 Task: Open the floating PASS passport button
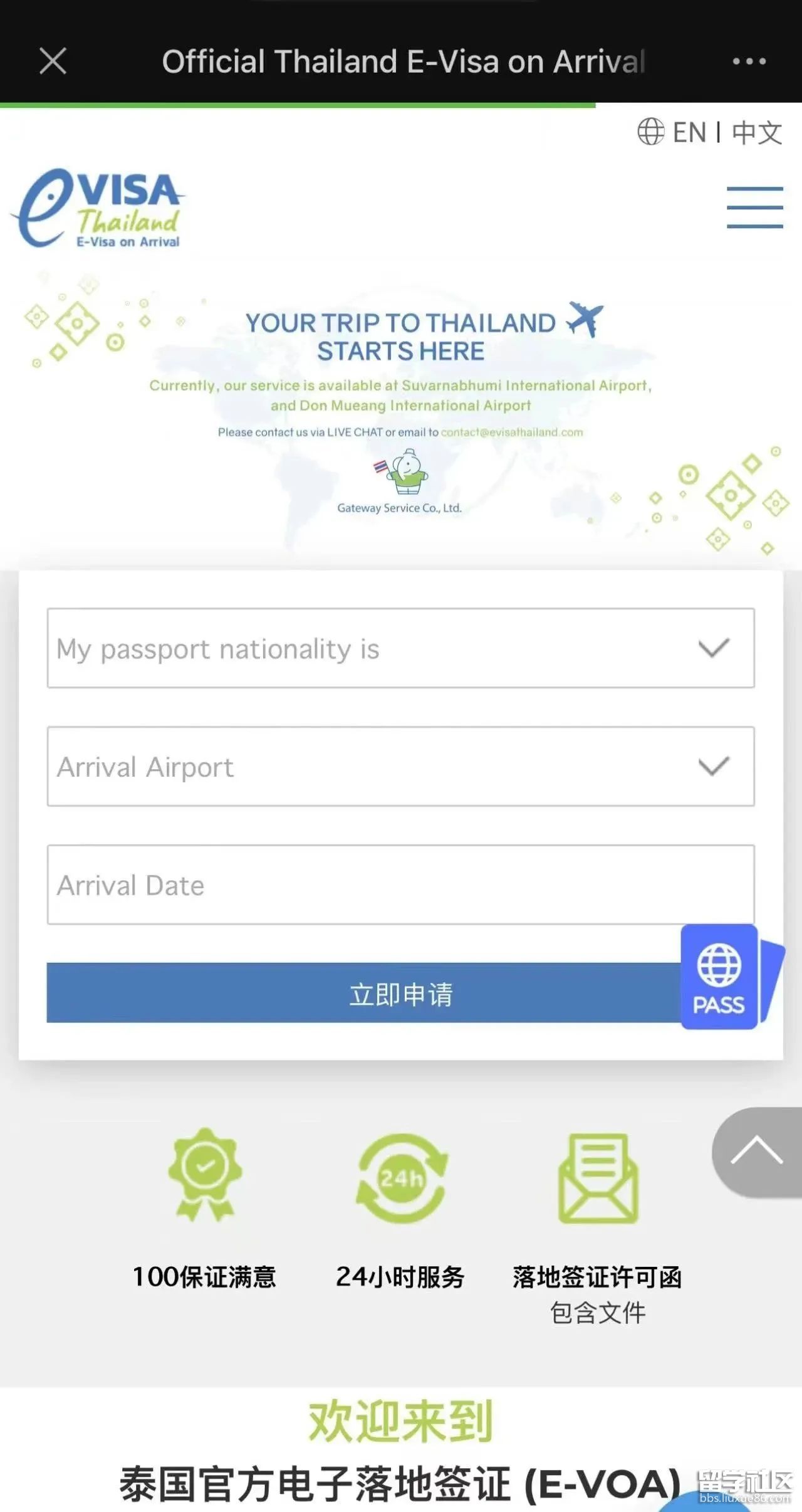pyautogui.click(x=720, y=977)
